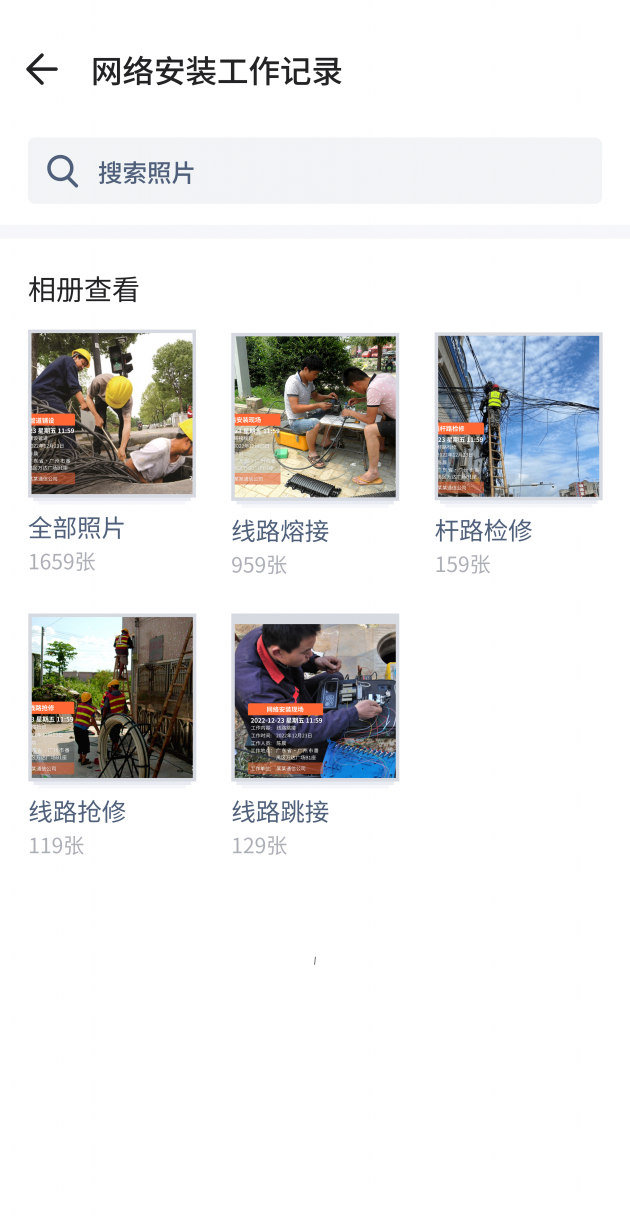The width and height of the screenshot is (630, 1216).
Task: Tap the 搜索照片 search field
Action: [x=315, y=171]
